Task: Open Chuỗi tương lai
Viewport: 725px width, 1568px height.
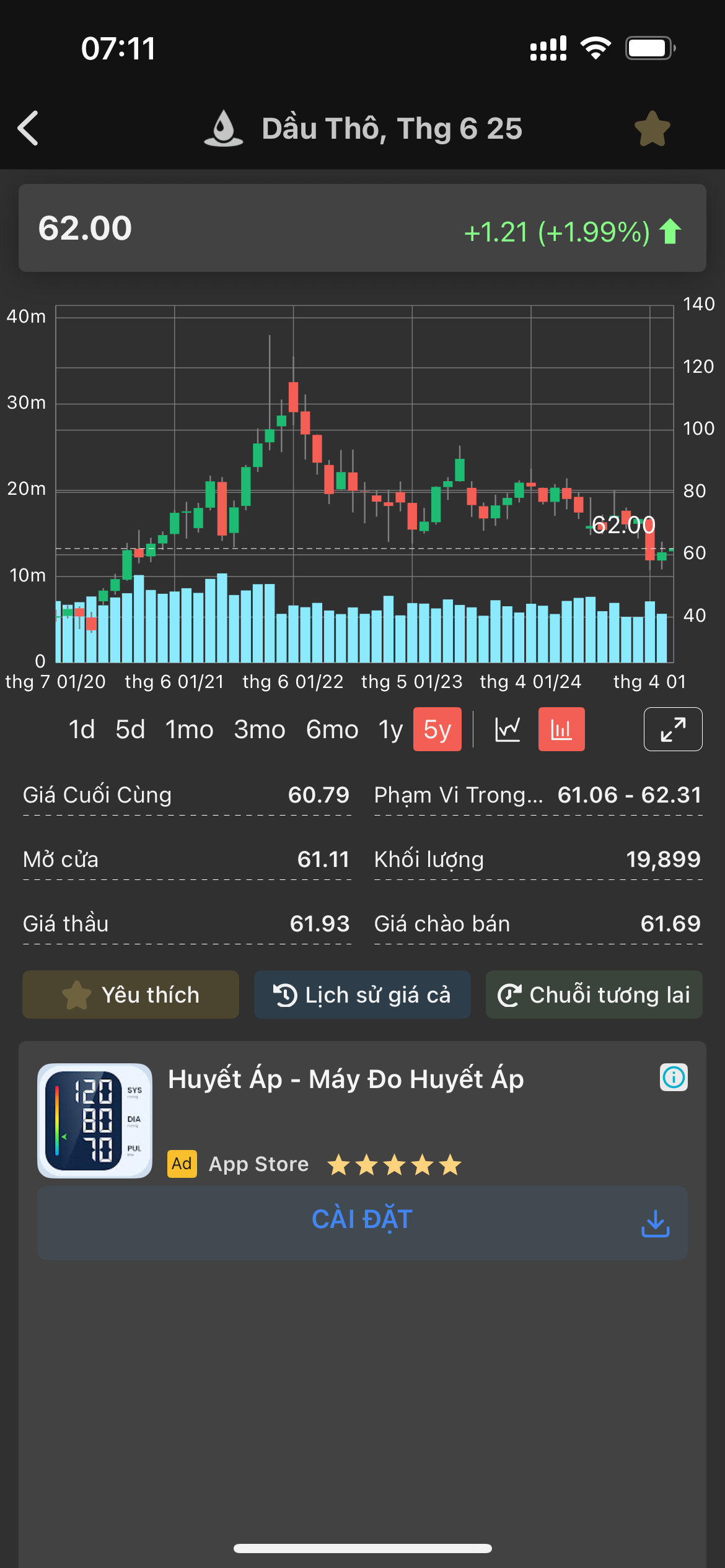Action: 594,995
